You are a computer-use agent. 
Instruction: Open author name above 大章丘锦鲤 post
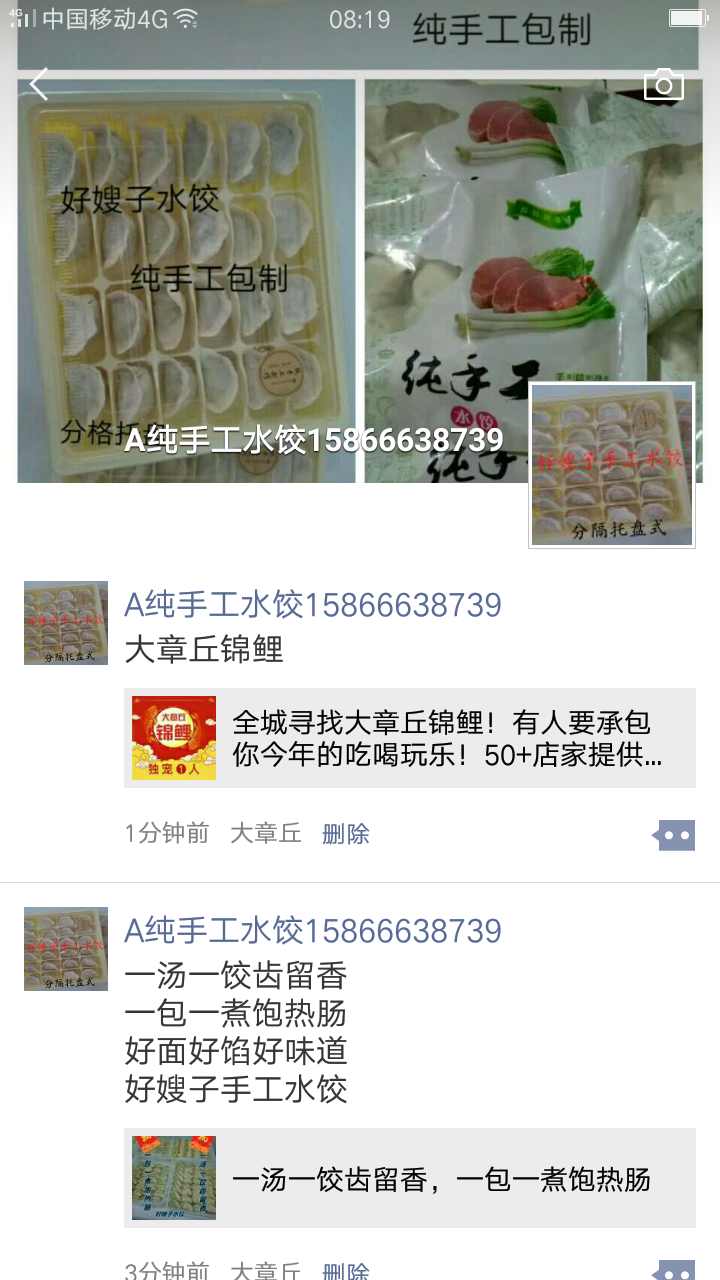[x=312, y=605]
